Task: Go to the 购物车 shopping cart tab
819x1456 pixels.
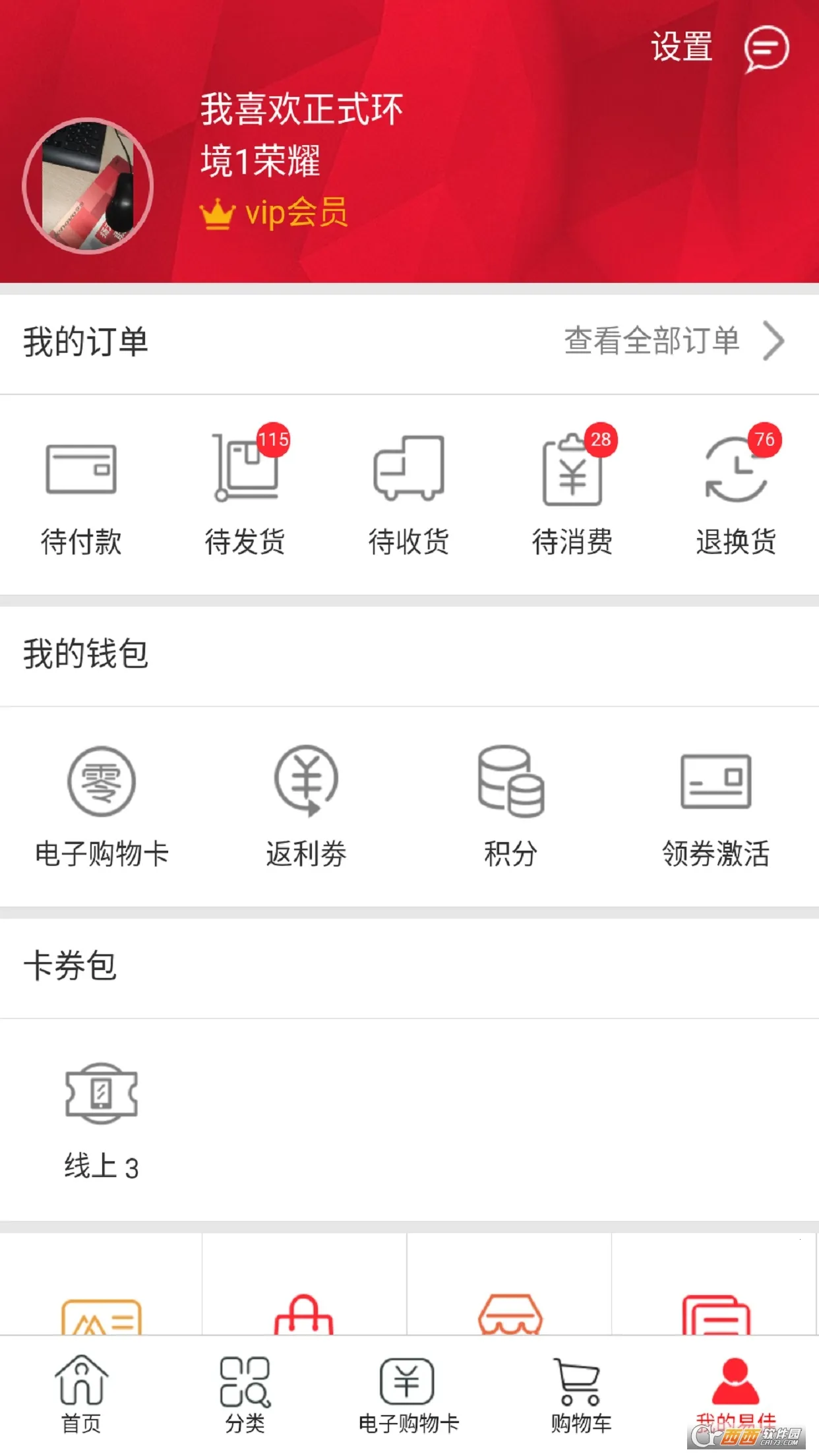Action: 580,1394
